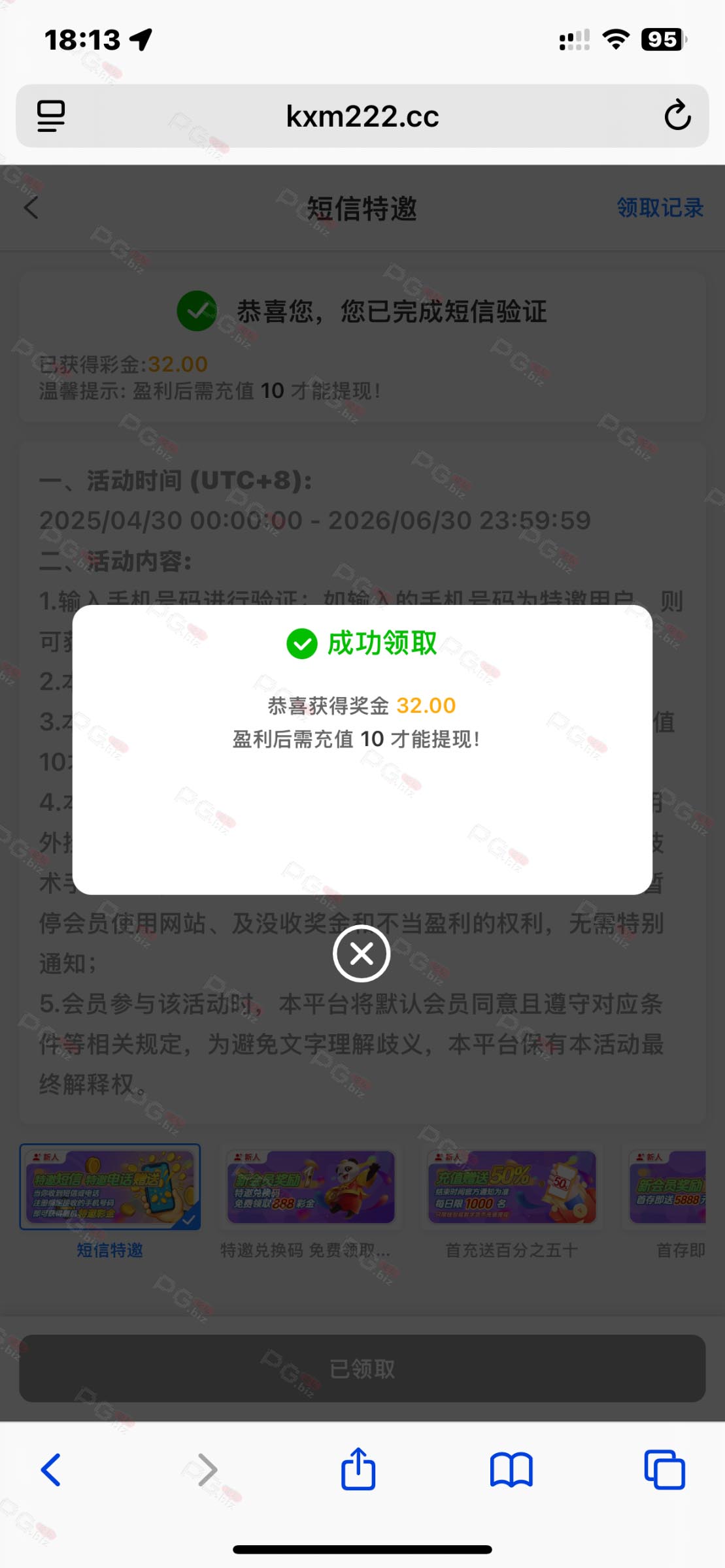Dismiss the 成功领取 popup with X button
The height and width of the screenshot is (1568, 725).
pos(362,953)
